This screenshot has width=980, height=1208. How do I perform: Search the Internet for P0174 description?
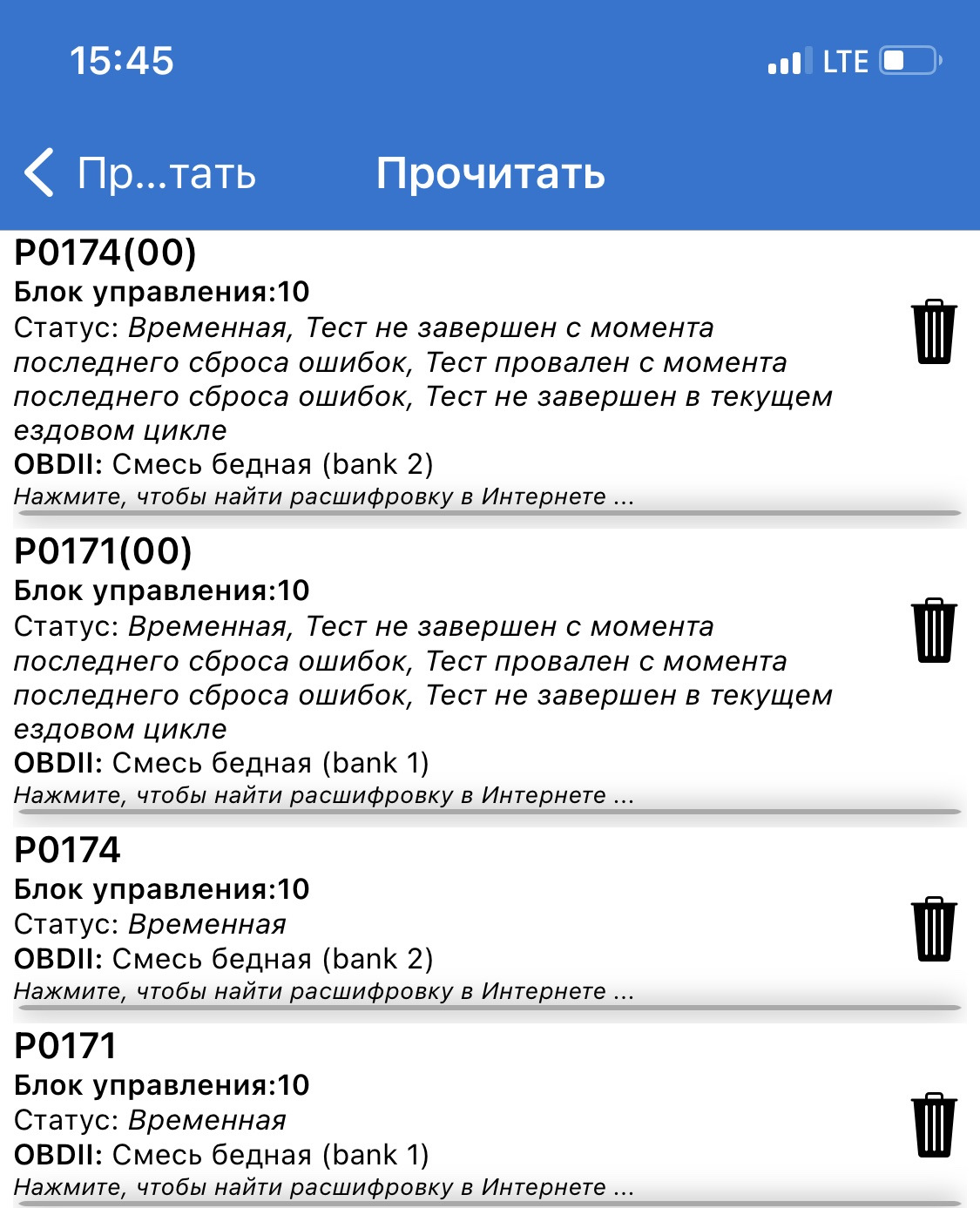tap(323, 992)
